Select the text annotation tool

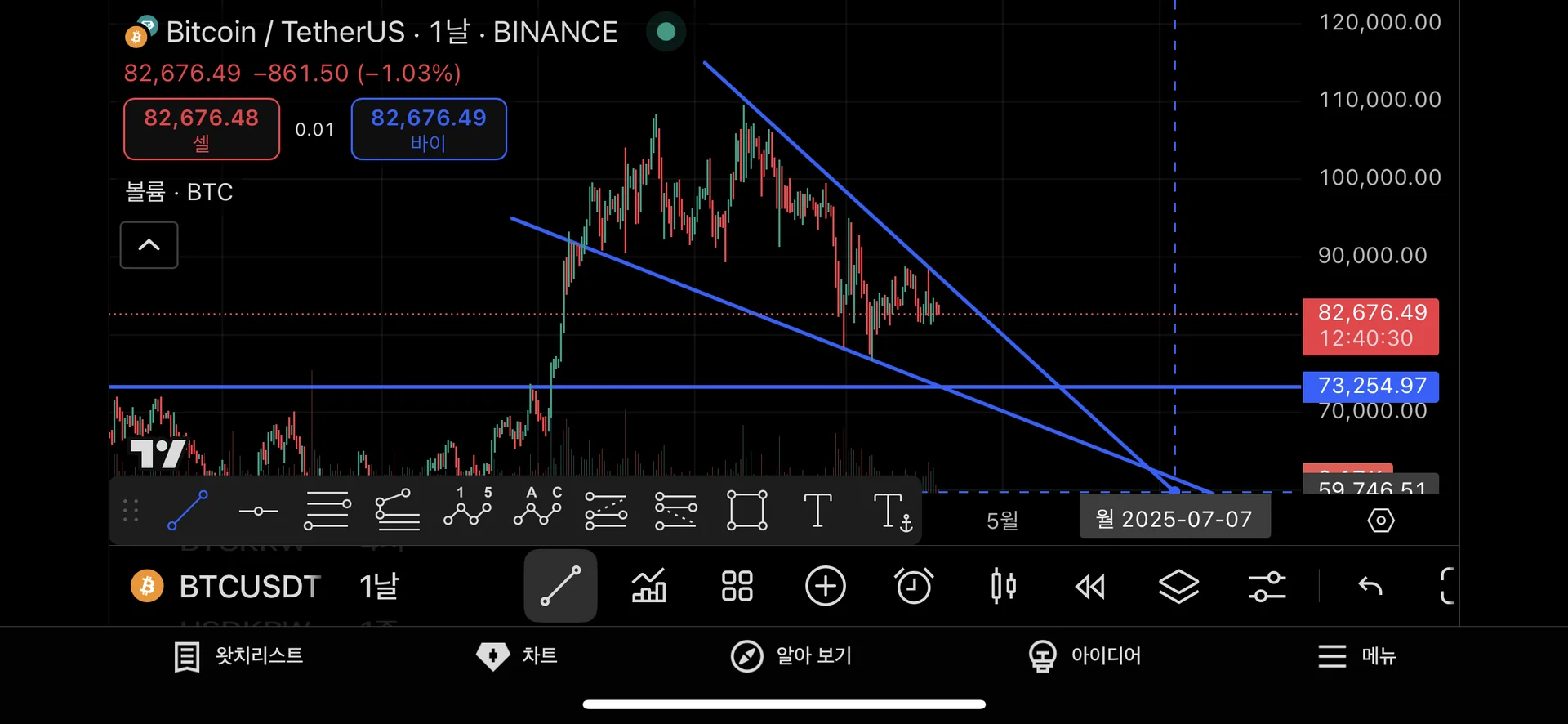coord(817,511)
